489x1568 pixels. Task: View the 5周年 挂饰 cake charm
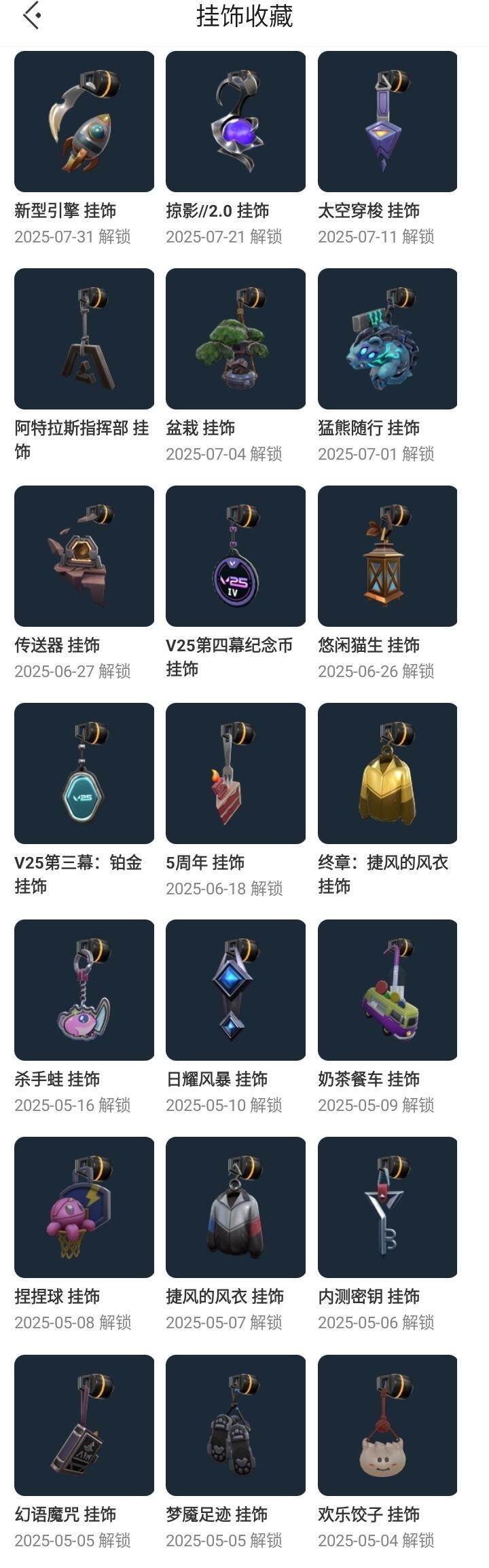(236, 773)
